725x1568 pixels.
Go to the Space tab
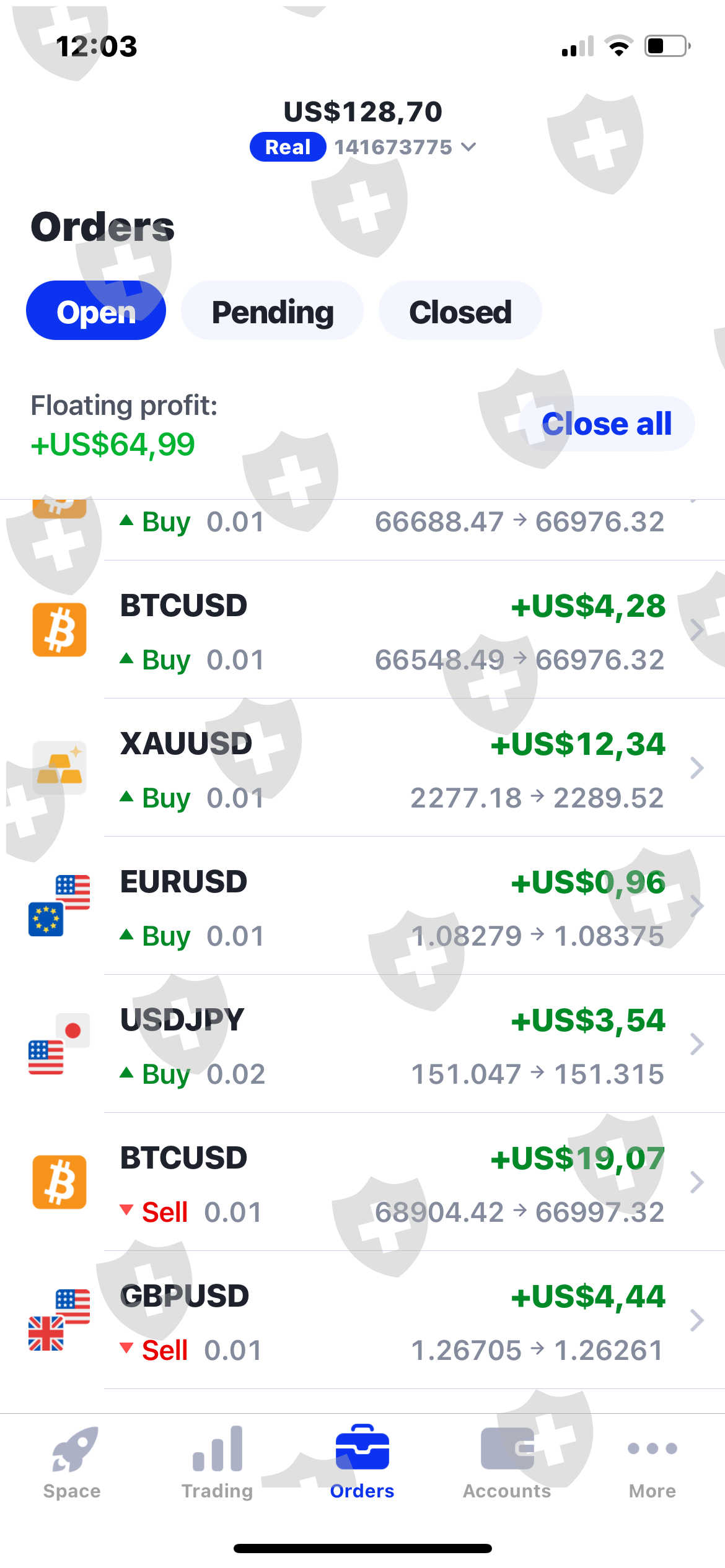(x=72, y=1463)
